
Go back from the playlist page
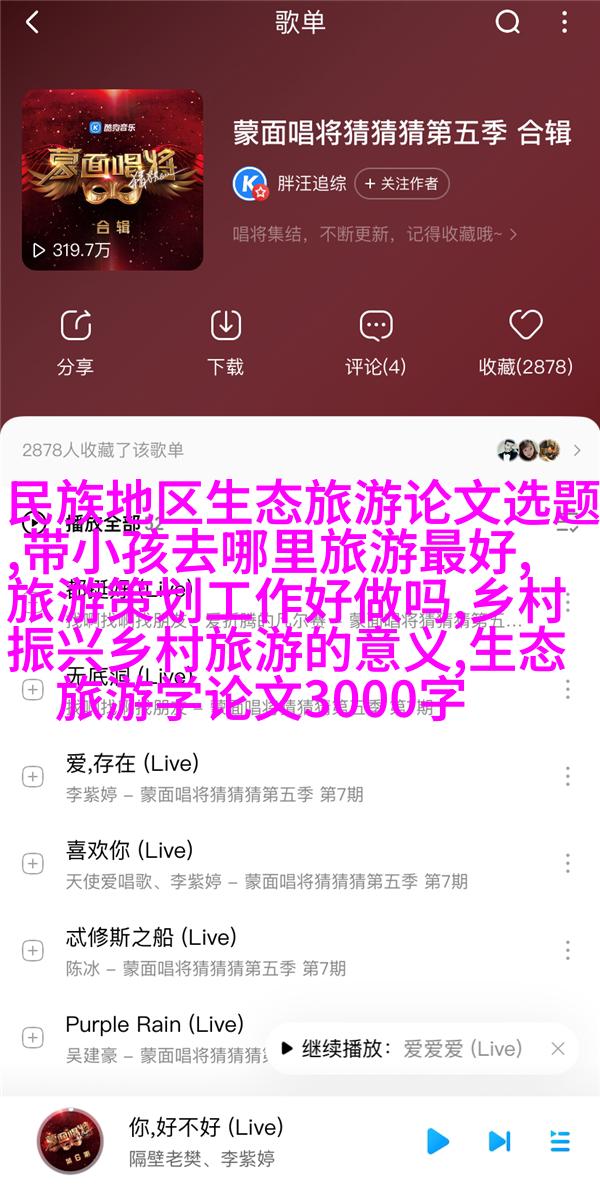point(32,24)
